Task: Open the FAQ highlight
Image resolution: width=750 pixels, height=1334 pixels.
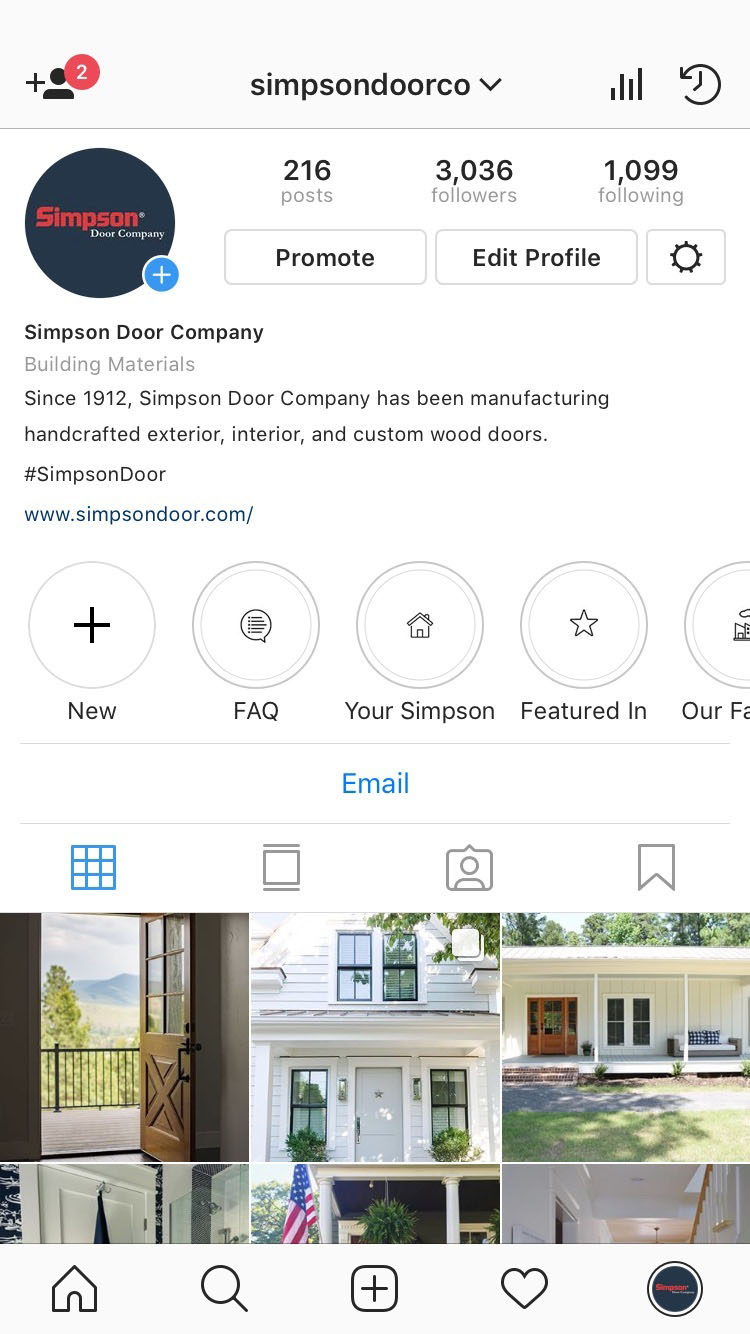Action: click(x=256, y=625)
